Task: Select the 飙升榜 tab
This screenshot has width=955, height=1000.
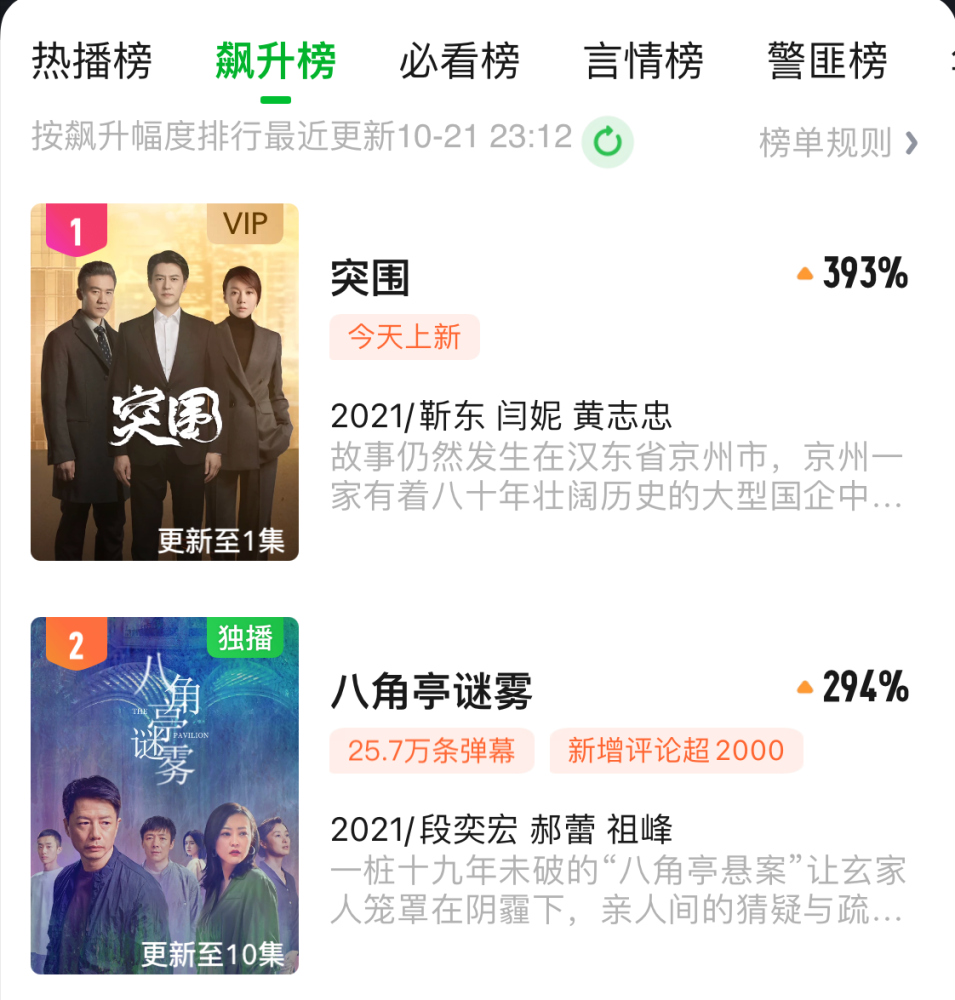Action: tap(275, 61)
